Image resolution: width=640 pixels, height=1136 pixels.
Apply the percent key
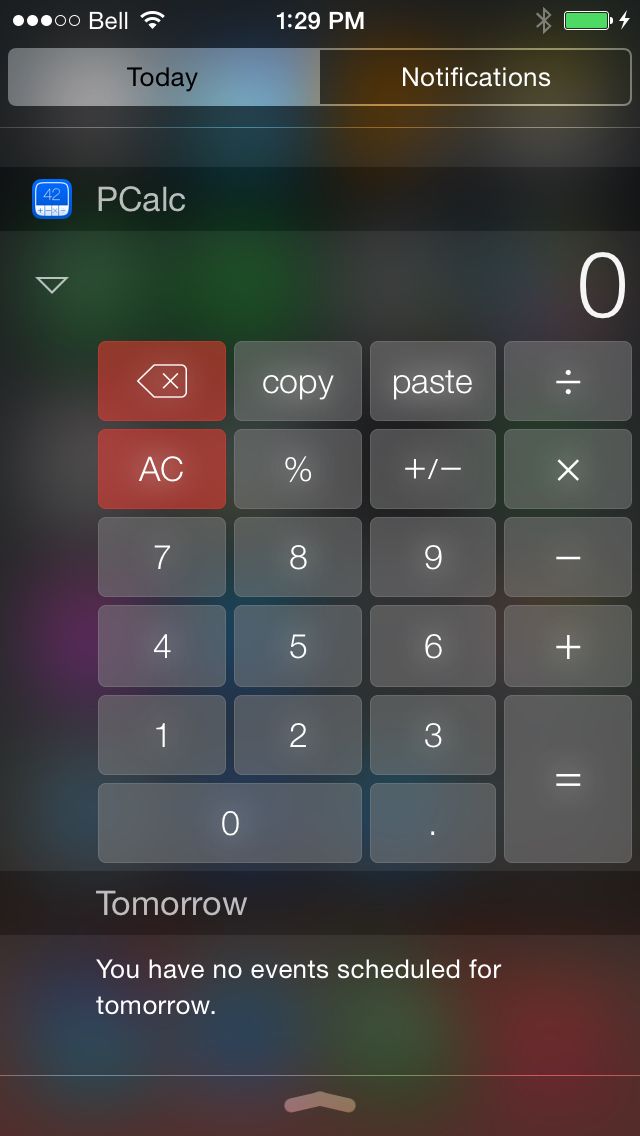click(x=298, y=469)
